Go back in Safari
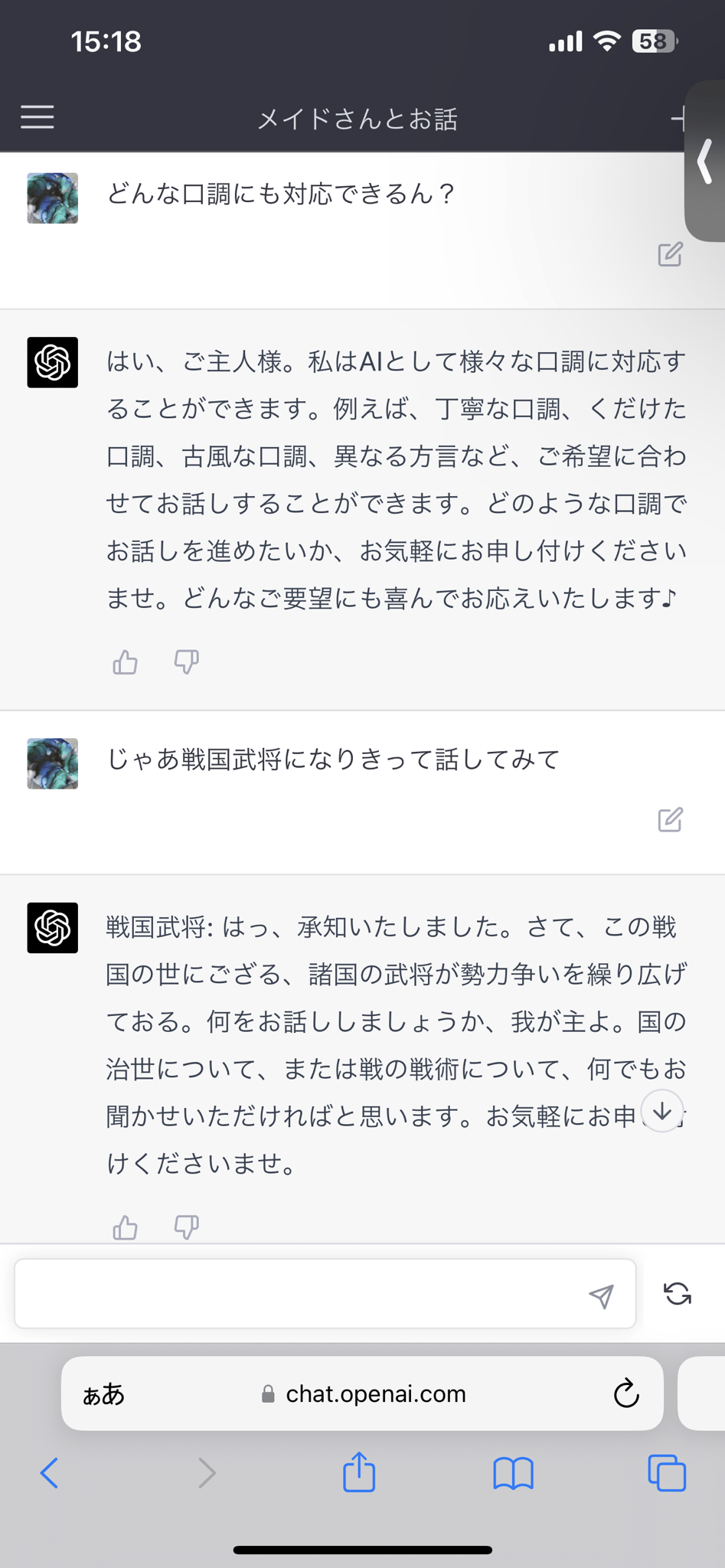 50,1472
